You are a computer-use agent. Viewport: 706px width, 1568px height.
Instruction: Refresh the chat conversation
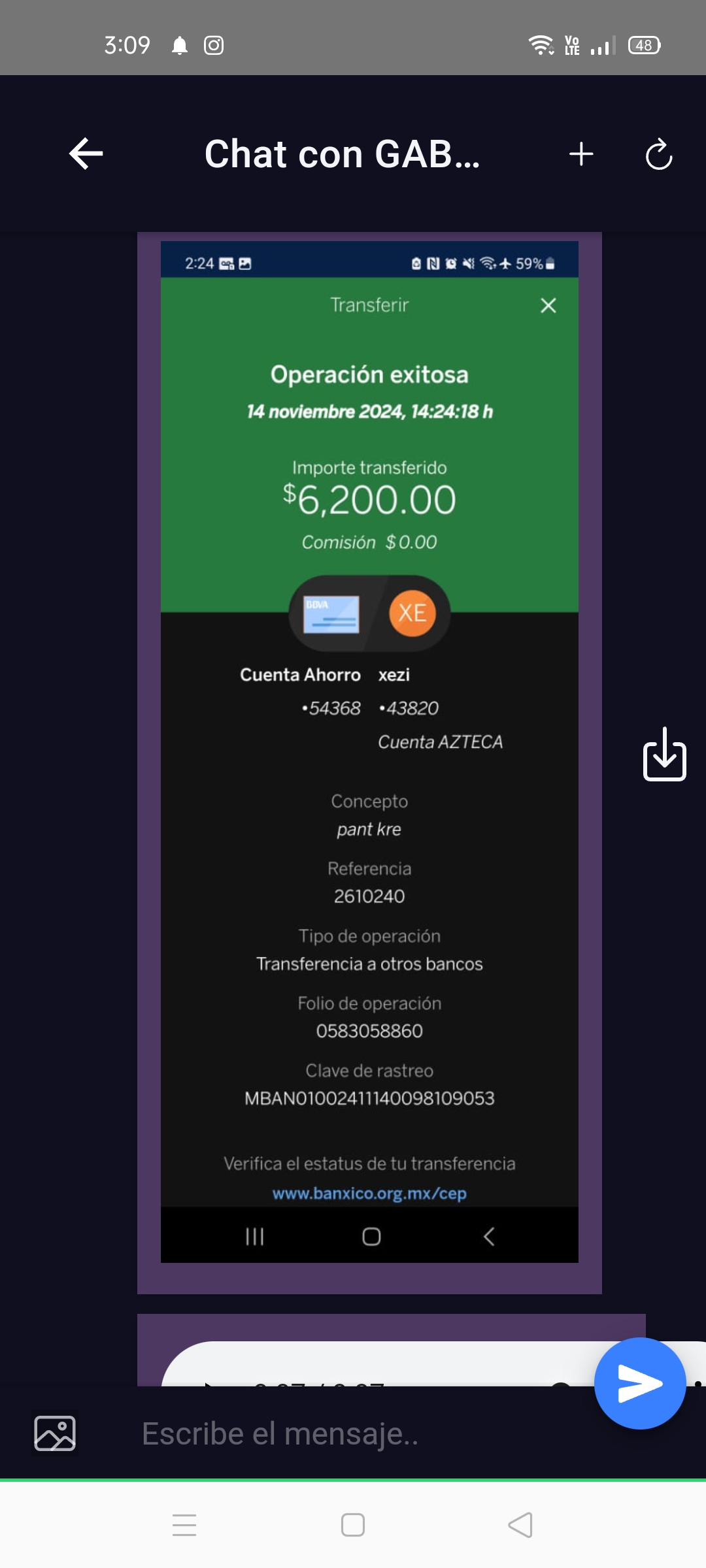[x=658, y=155]
